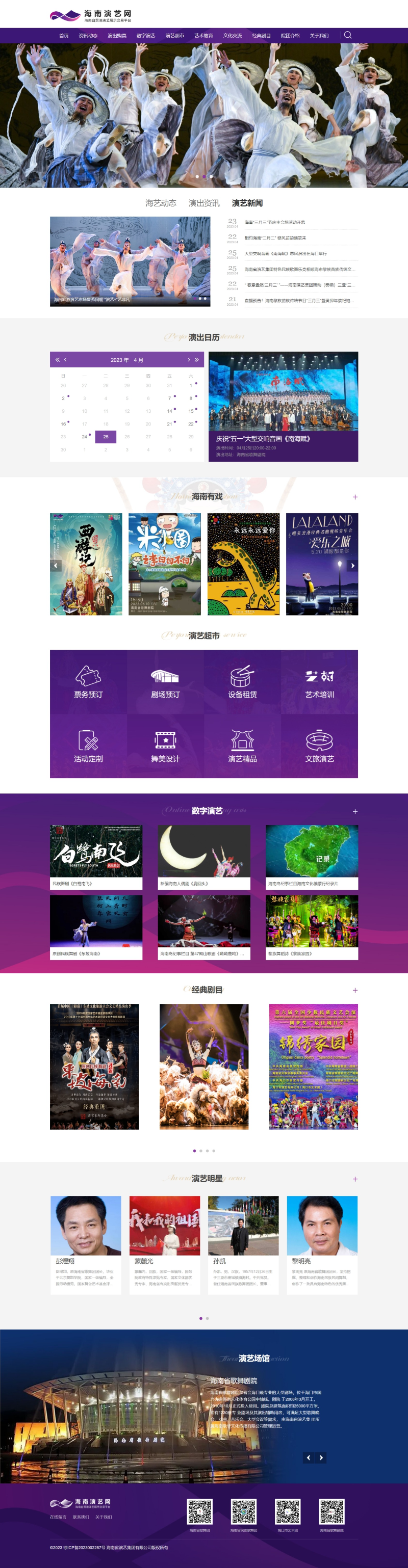The height and width of the screenshot is (1568, 408).
Task: Open 艺术教育 in the top menu
Action: 203,36
